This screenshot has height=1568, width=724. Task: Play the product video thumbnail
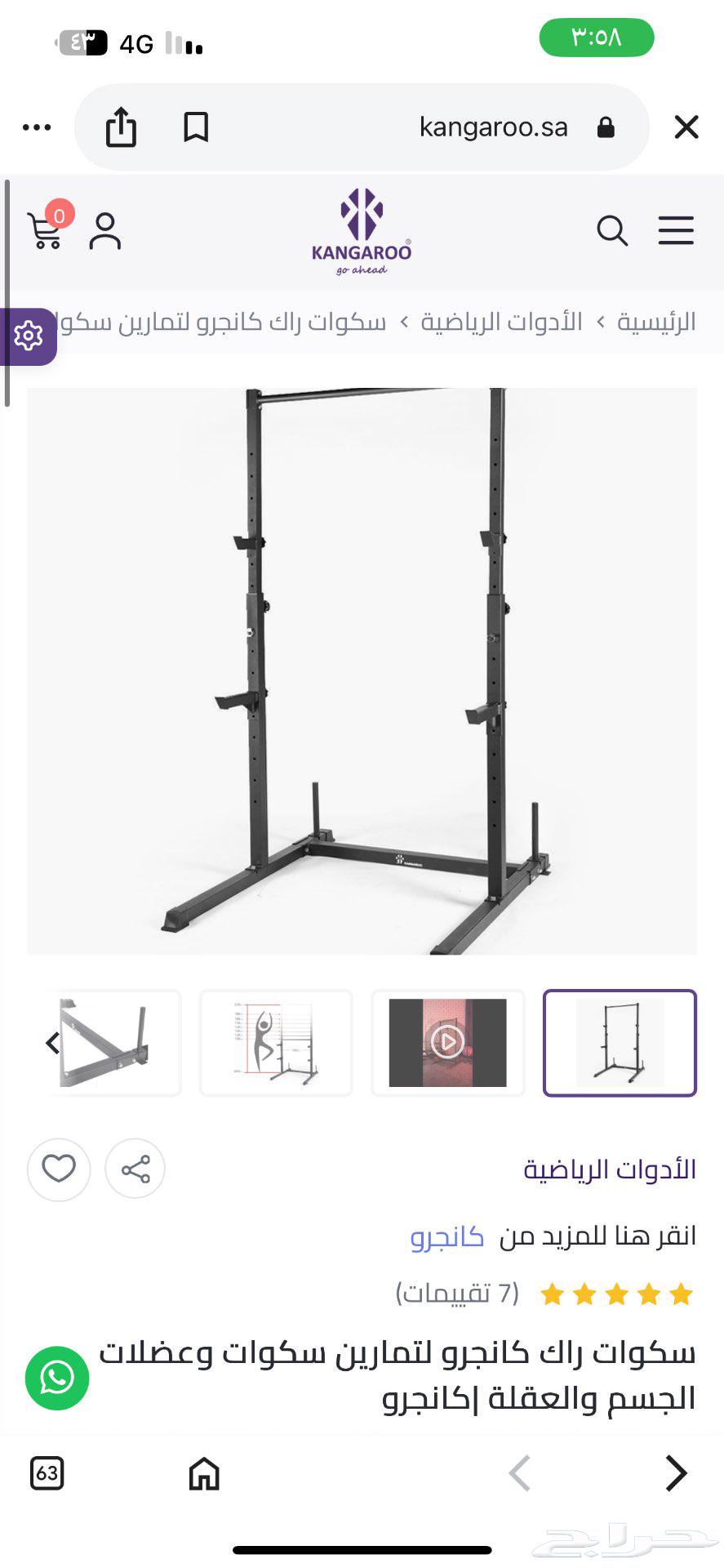coord(447,1043)
